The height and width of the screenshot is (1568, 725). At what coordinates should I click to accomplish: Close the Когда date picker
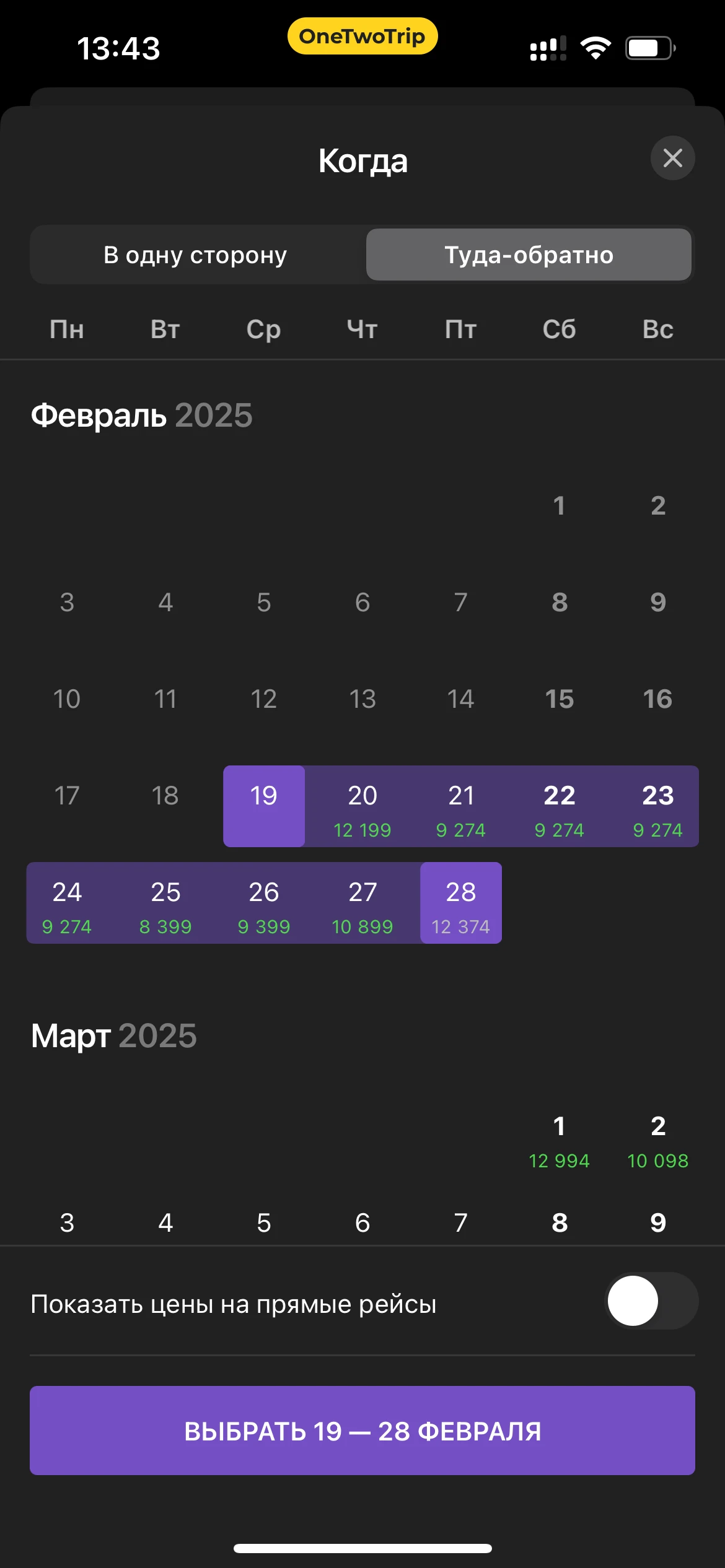[672, 158]
